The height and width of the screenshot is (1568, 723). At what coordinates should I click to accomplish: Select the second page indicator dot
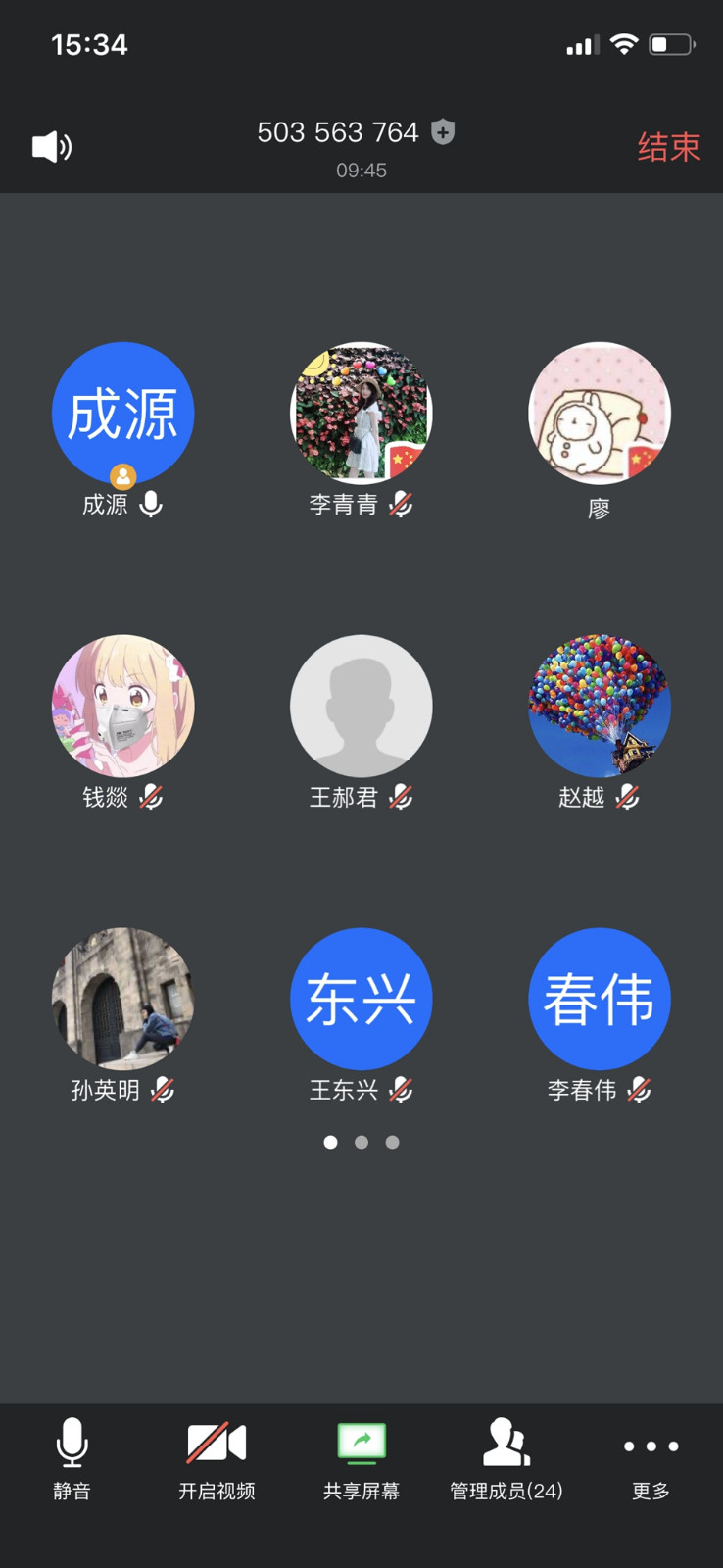[x=361, y=1142]
